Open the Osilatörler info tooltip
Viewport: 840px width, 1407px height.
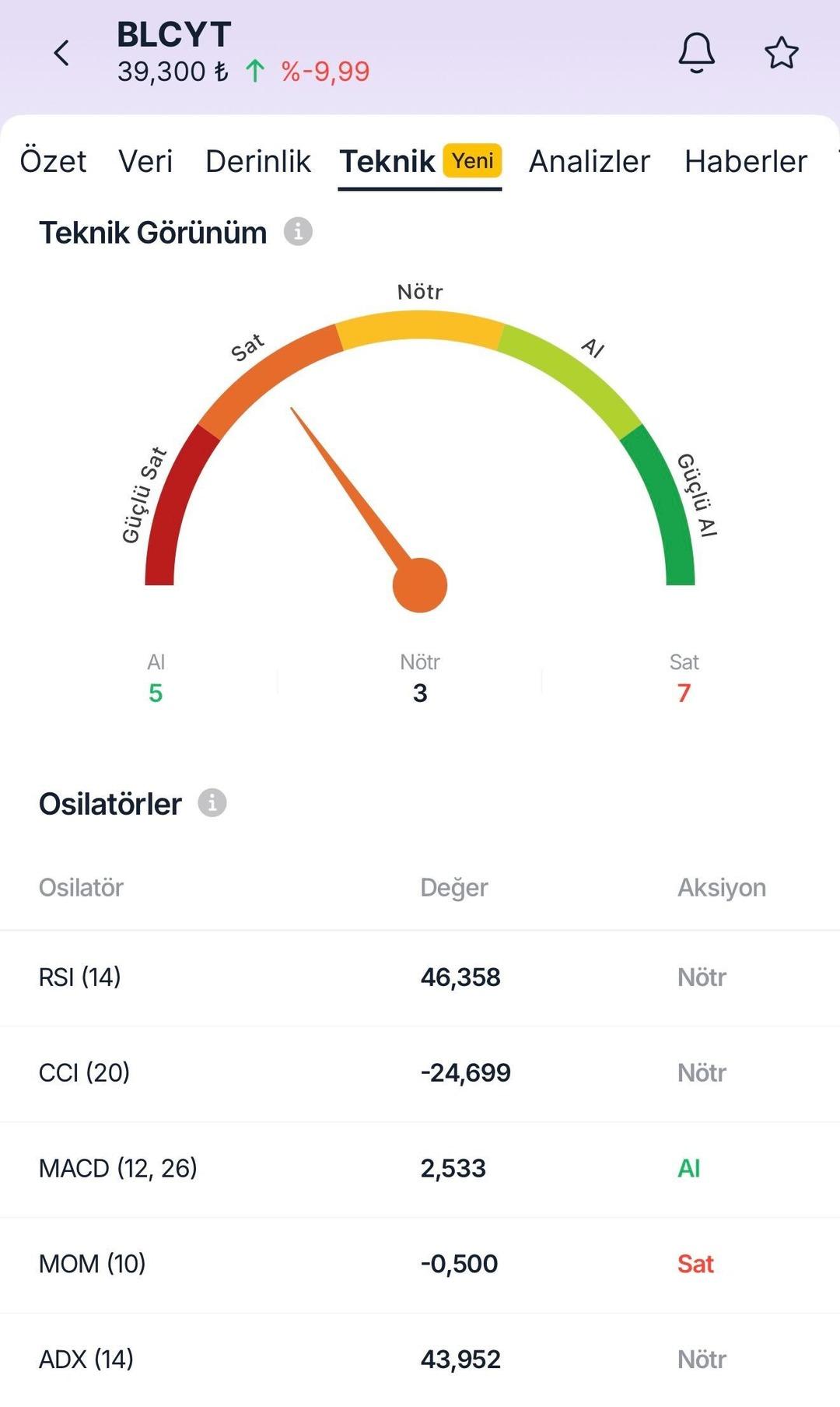tap(213, 802)
